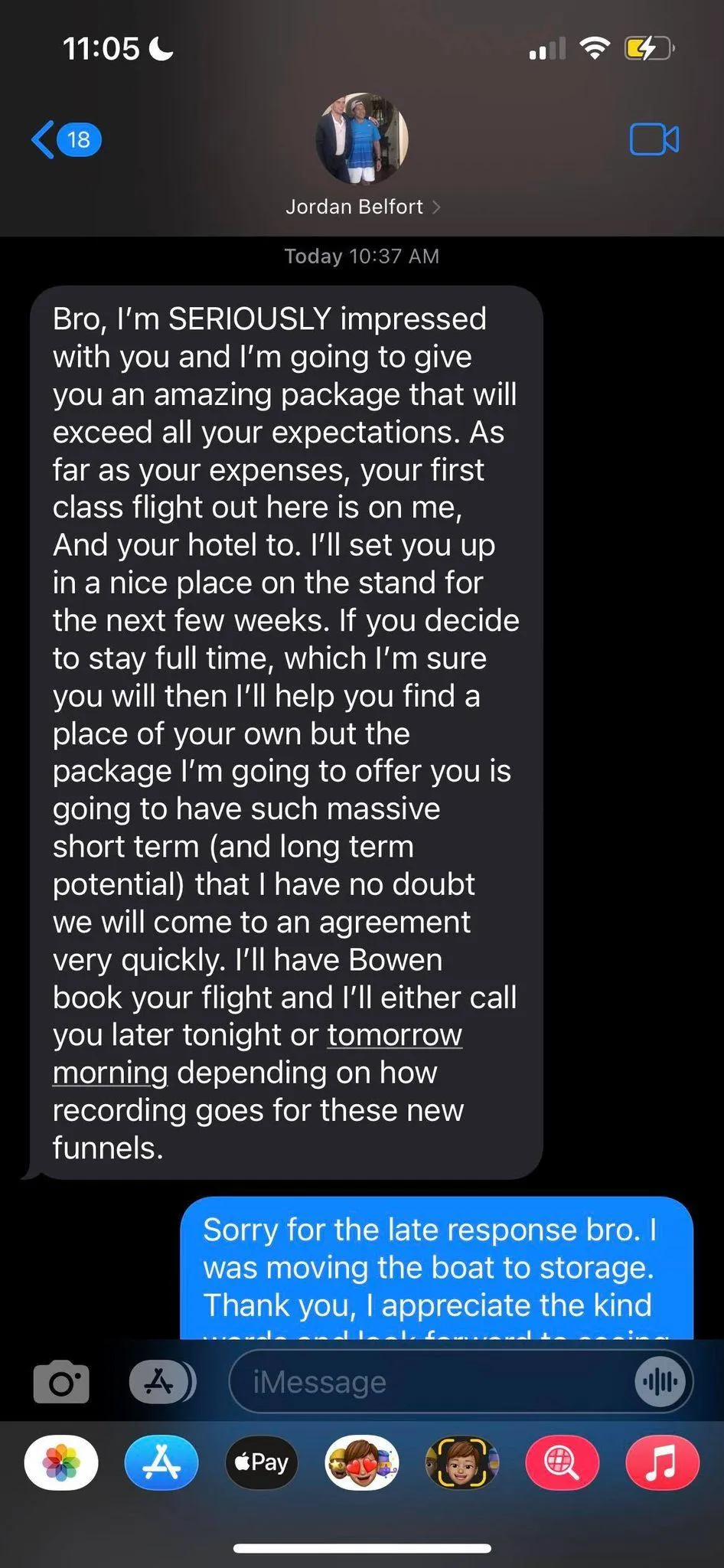Viewport: 724px width, 1568px height.
Task: Open the images search app with globe
Action: 562,1463
